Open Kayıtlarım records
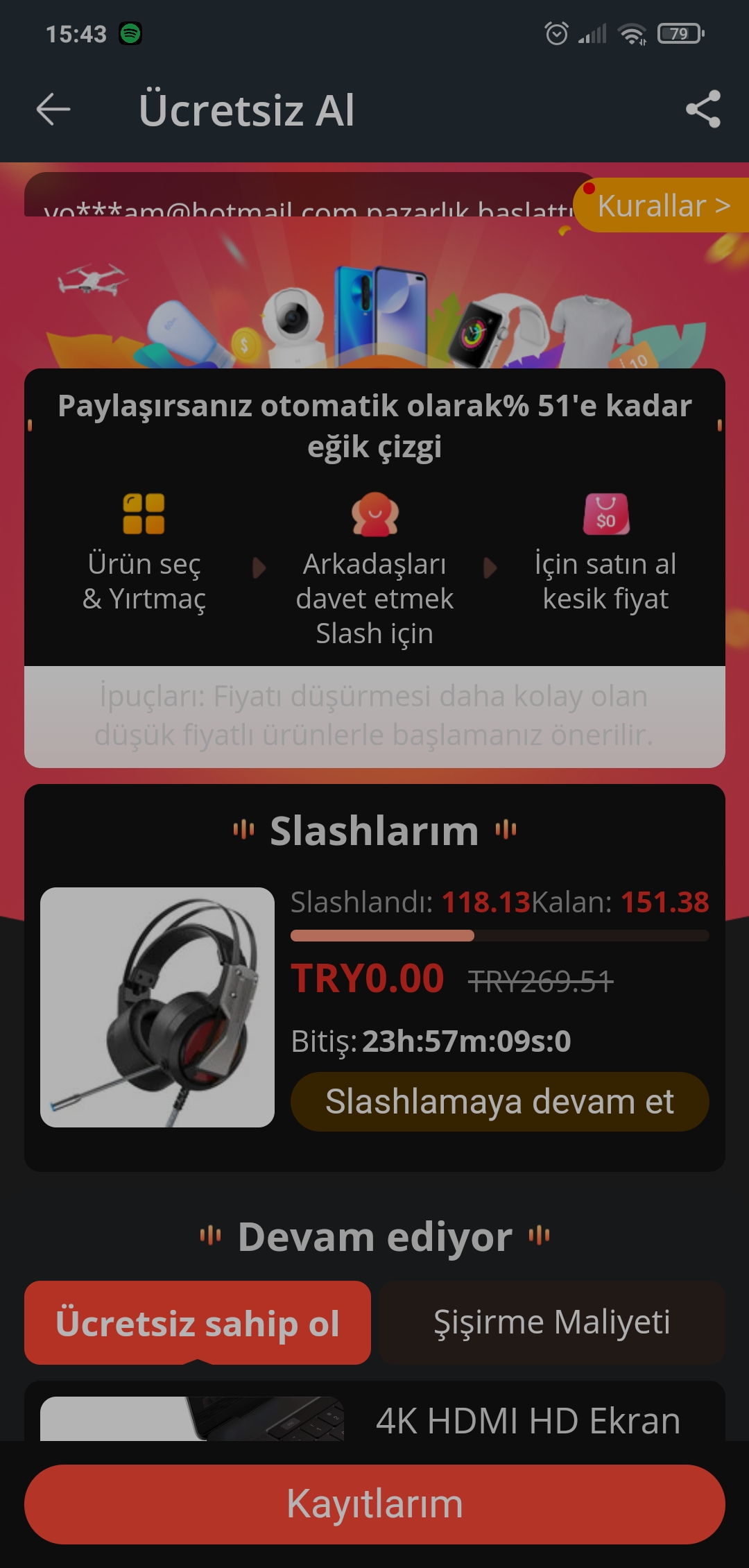 pos(374,1504)
